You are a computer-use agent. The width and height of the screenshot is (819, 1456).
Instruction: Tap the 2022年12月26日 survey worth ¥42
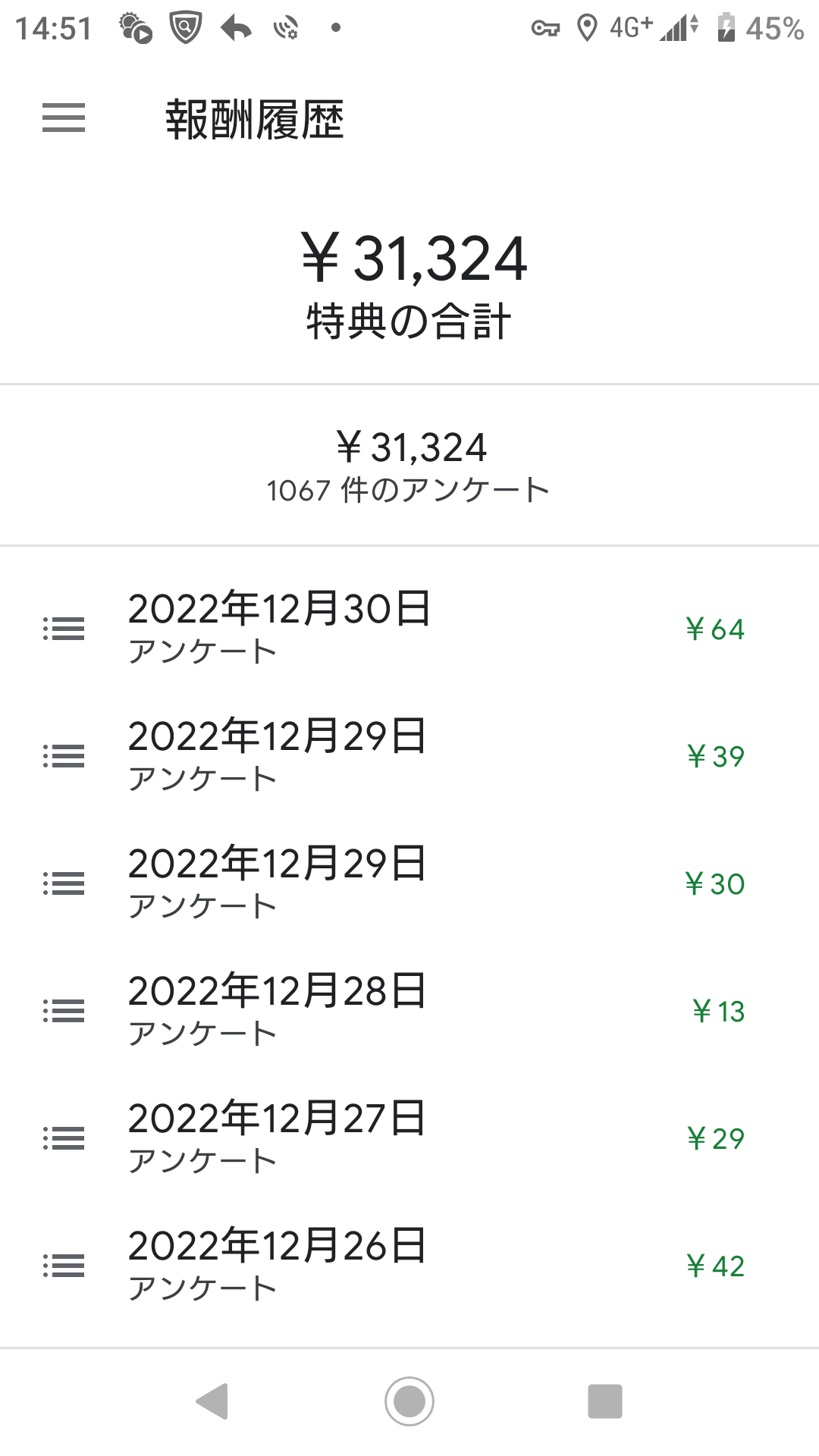coord(409,1266)
